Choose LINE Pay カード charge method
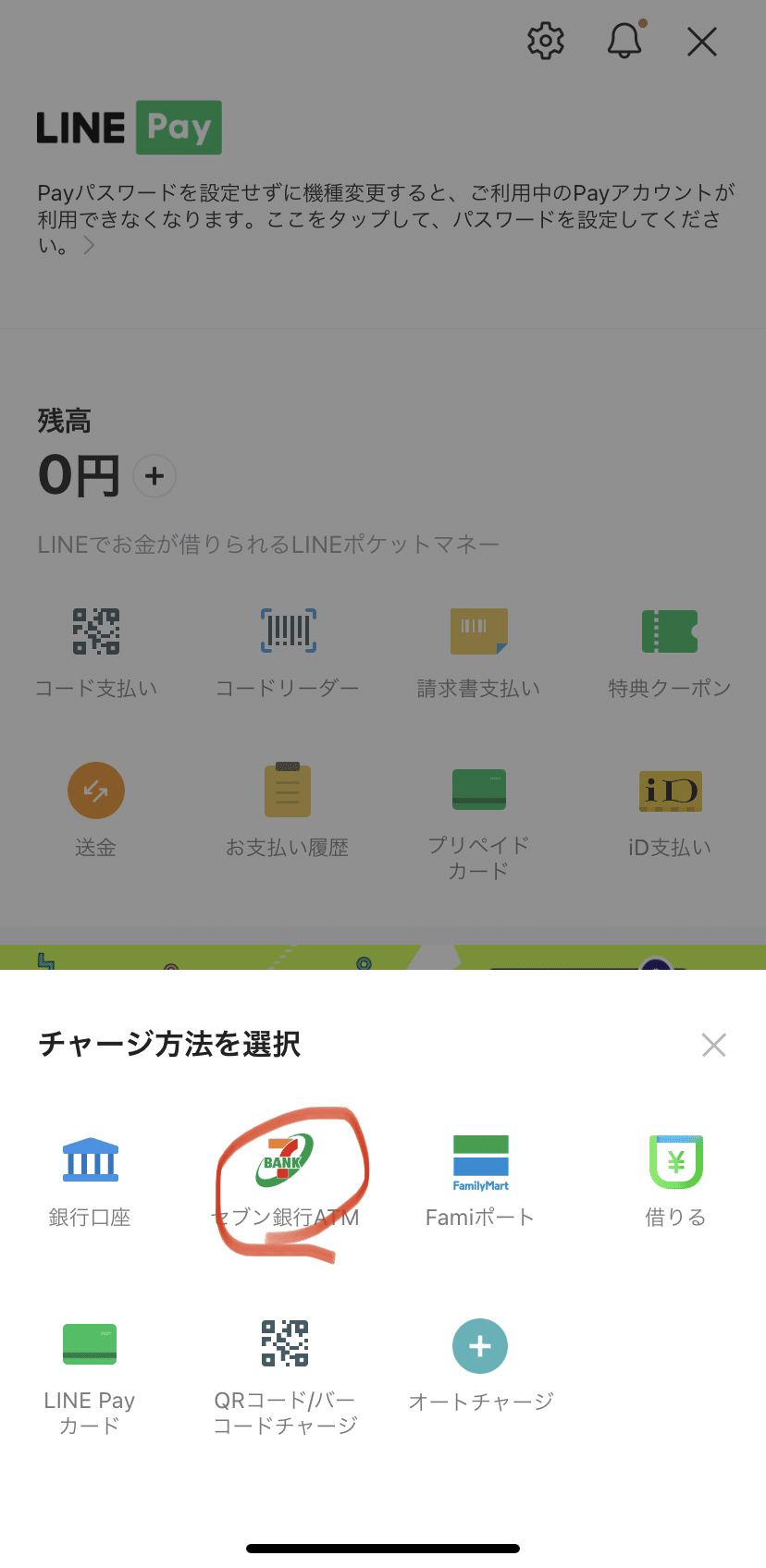Viewport: 766px width, 1568px height. pos(90,1375)
